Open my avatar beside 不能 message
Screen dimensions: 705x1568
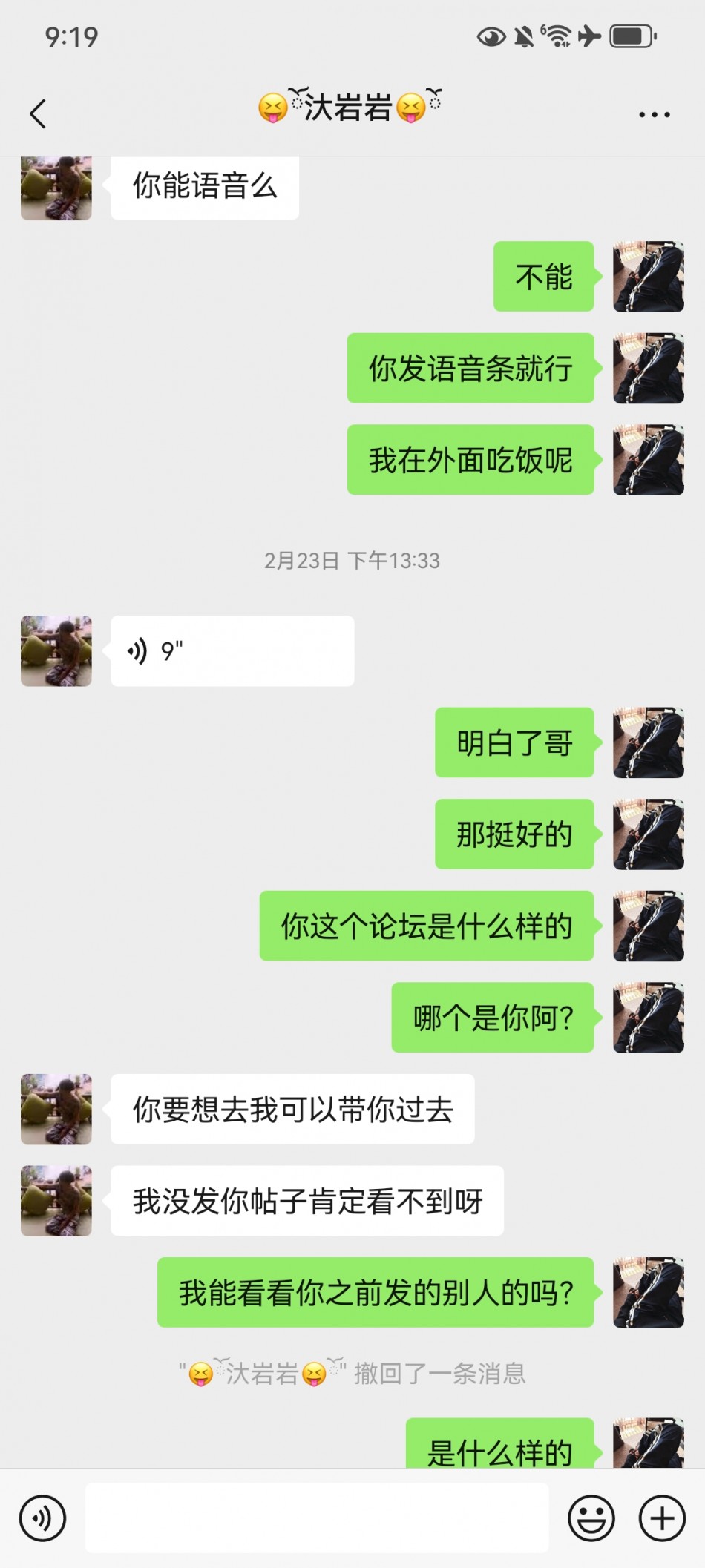[648, 276]
